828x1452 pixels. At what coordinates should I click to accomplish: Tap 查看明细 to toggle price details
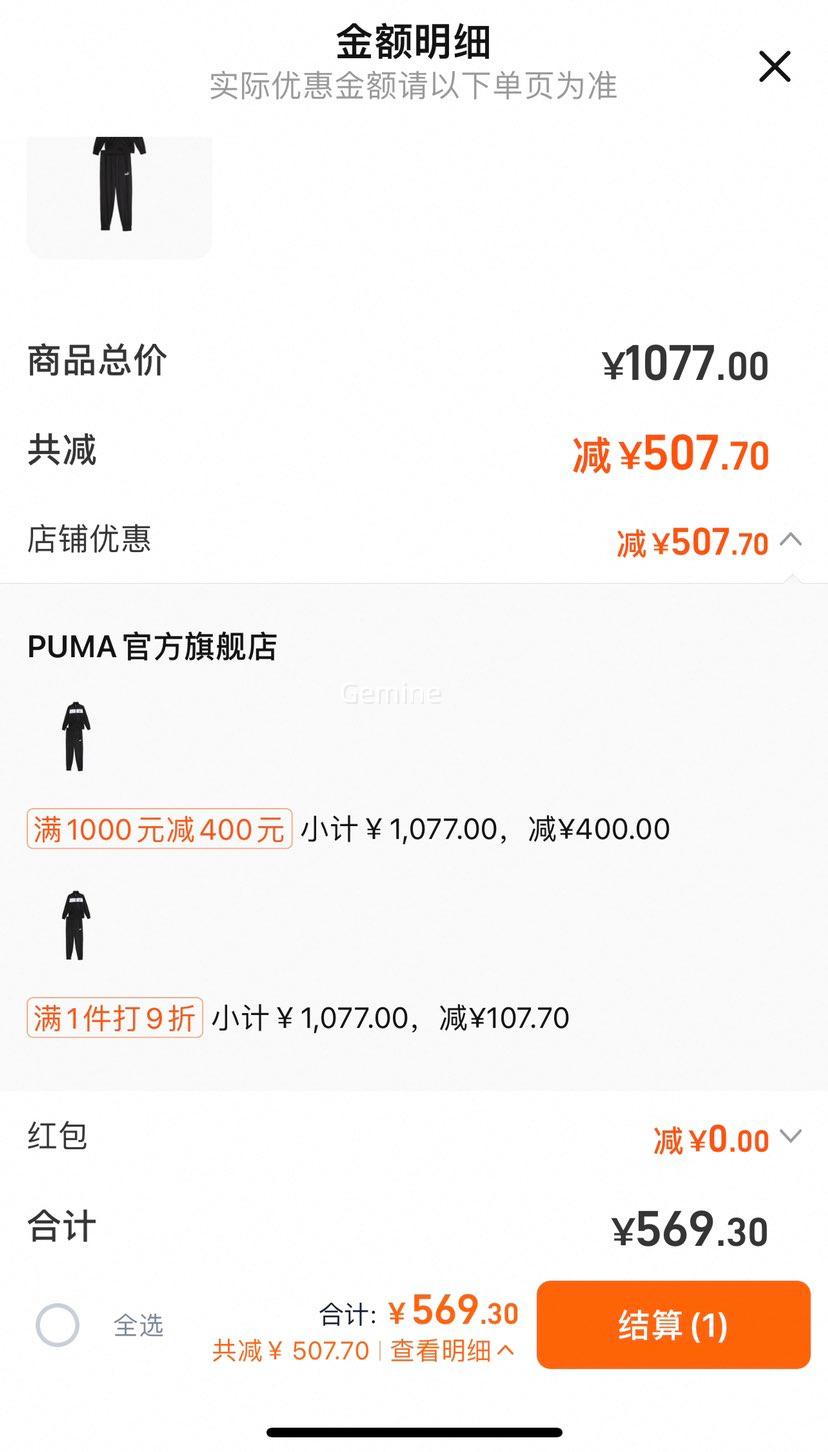[x=452, y=1351]
